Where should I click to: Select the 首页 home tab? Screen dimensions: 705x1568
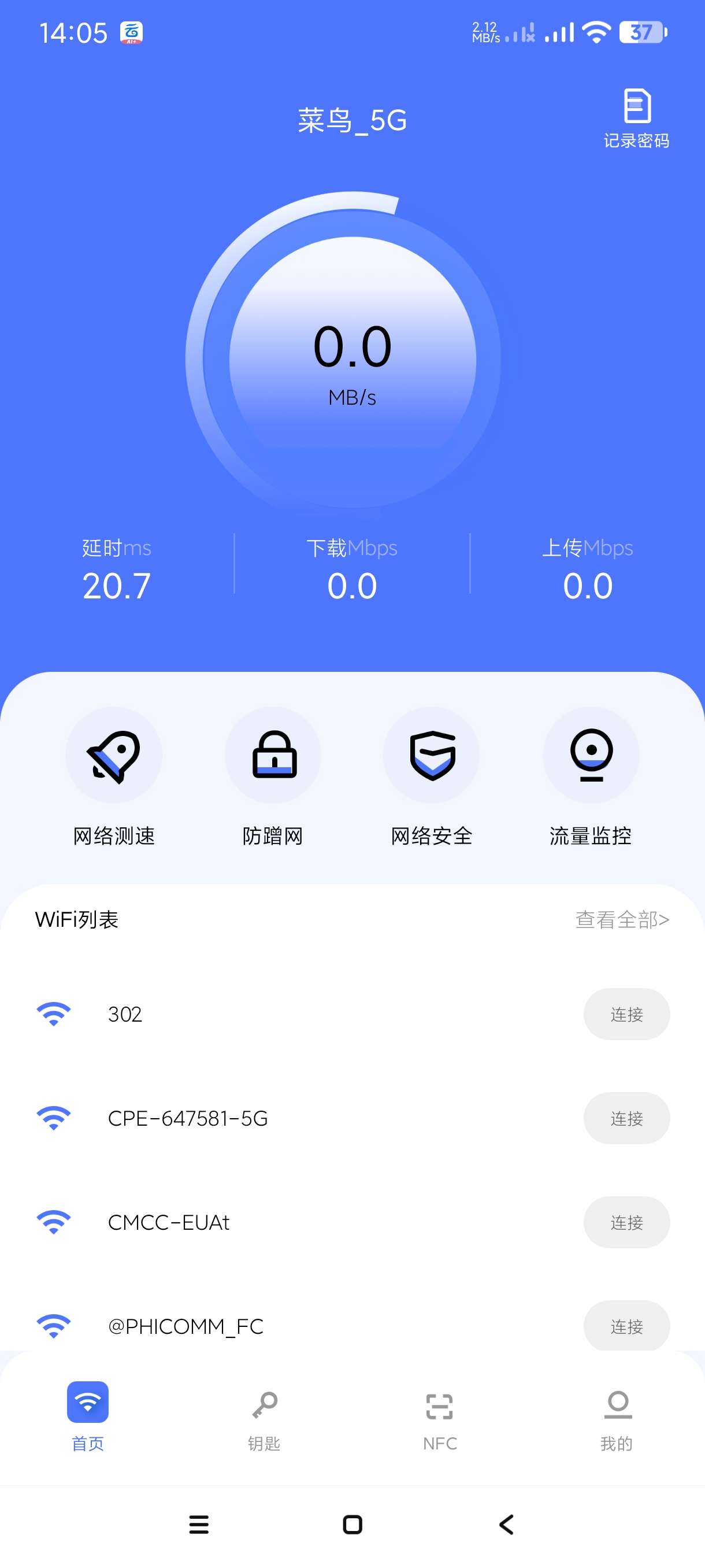[x=88, y=1416]
